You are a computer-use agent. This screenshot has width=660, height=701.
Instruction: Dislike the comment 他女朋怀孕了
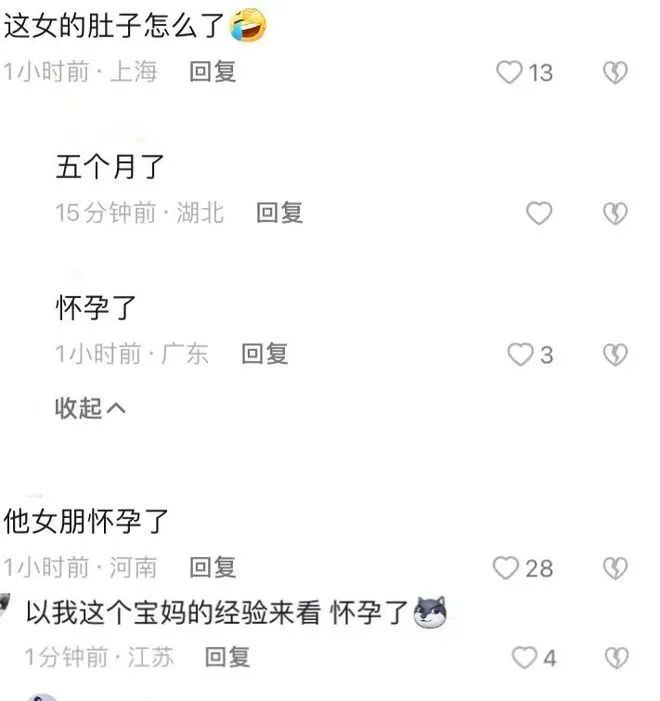615,568
